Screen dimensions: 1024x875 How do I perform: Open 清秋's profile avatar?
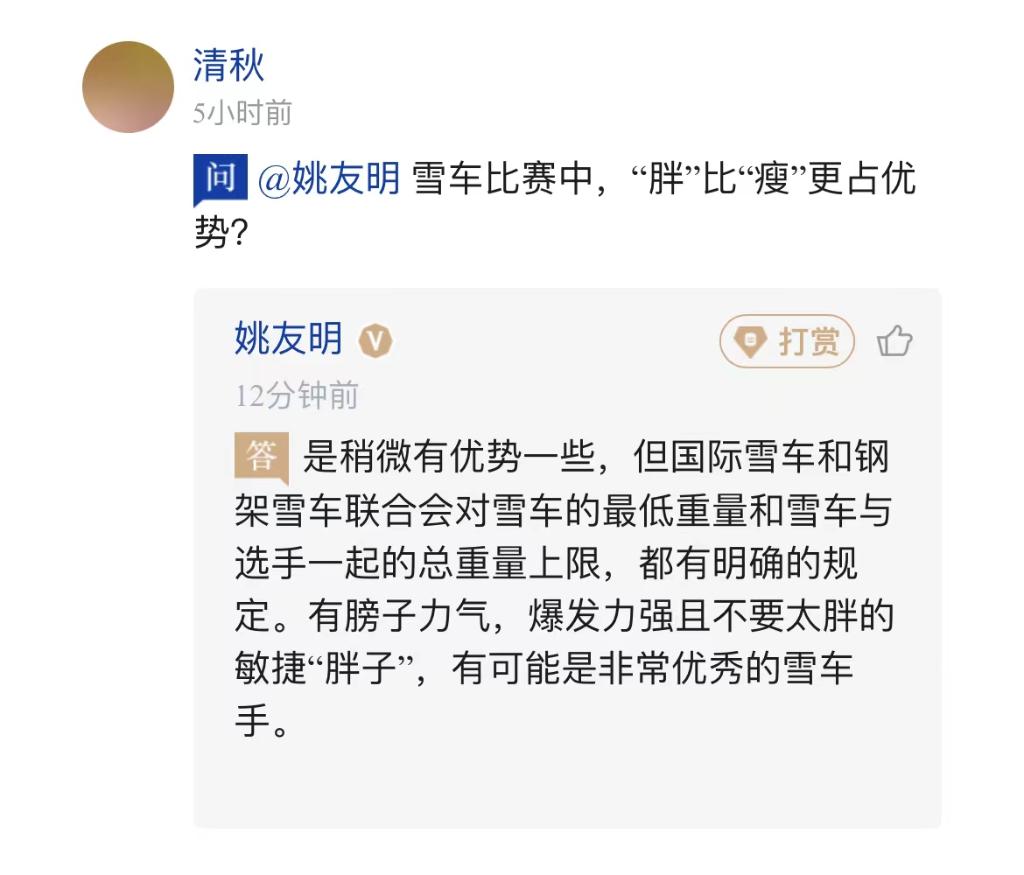tap(128, 87)
